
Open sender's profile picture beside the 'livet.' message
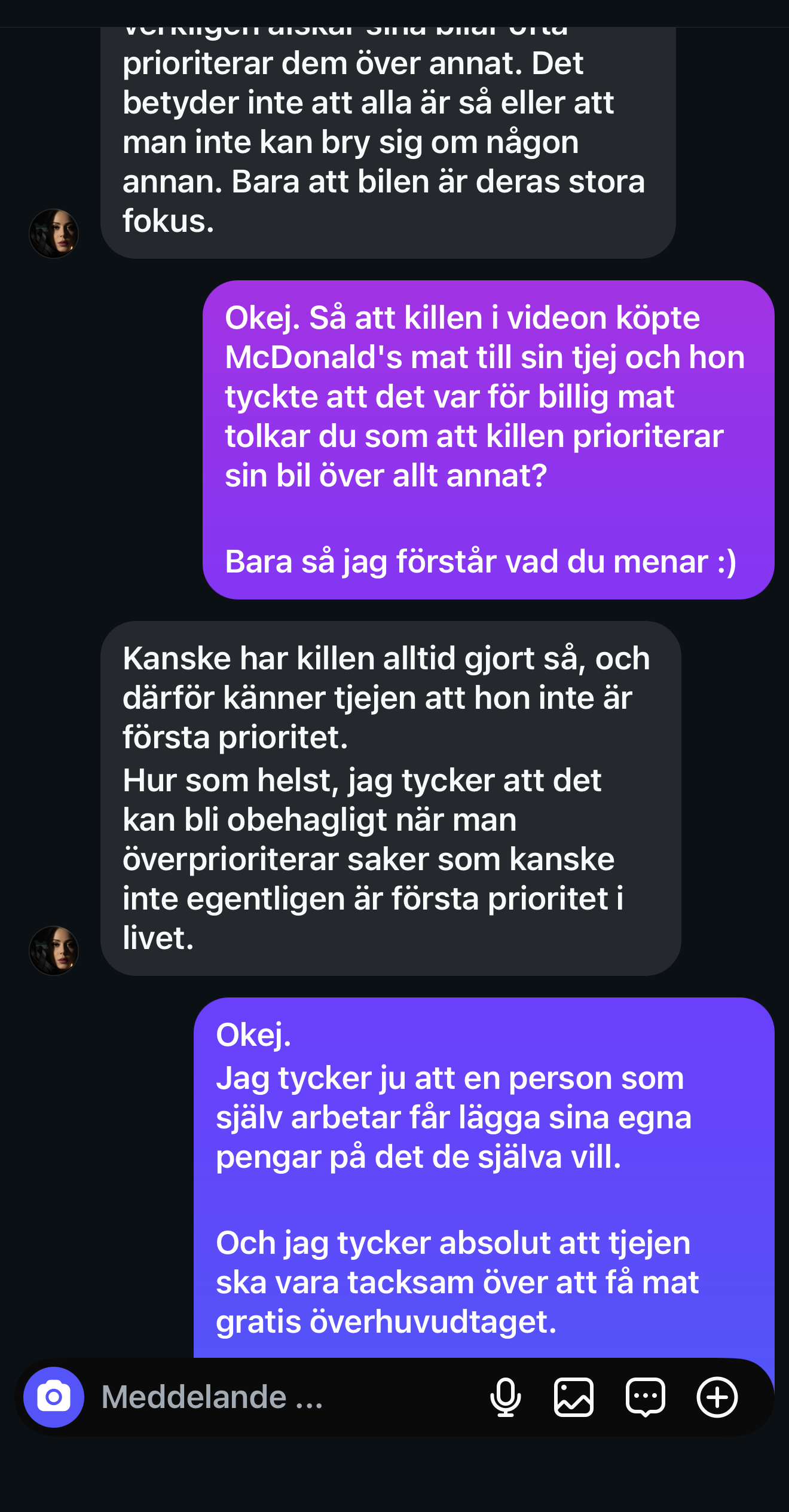[54, 950]
